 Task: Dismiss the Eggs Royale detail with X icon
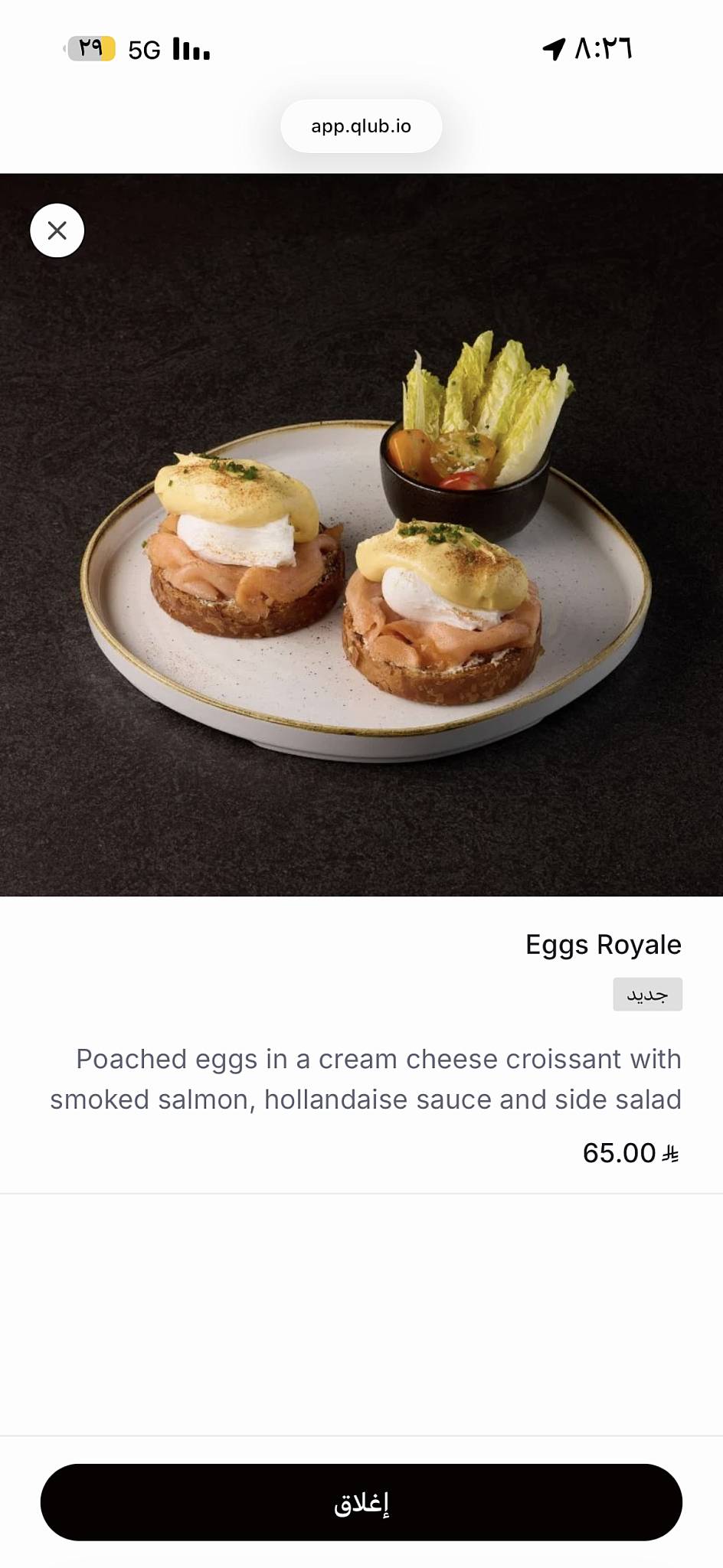point(57,230)
